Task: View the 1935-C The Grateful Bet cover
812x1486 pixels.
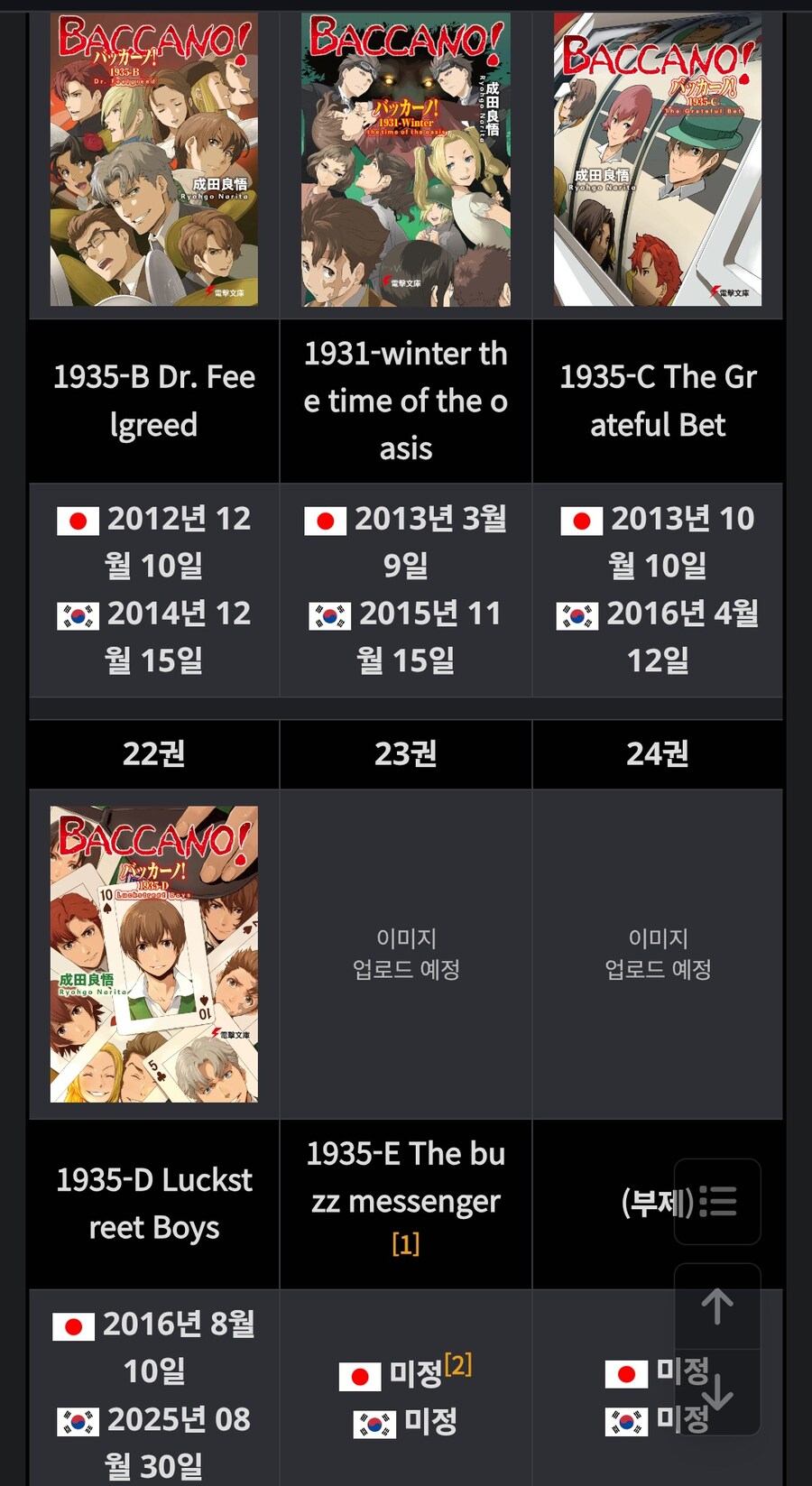Action: [x=657, y=160]
